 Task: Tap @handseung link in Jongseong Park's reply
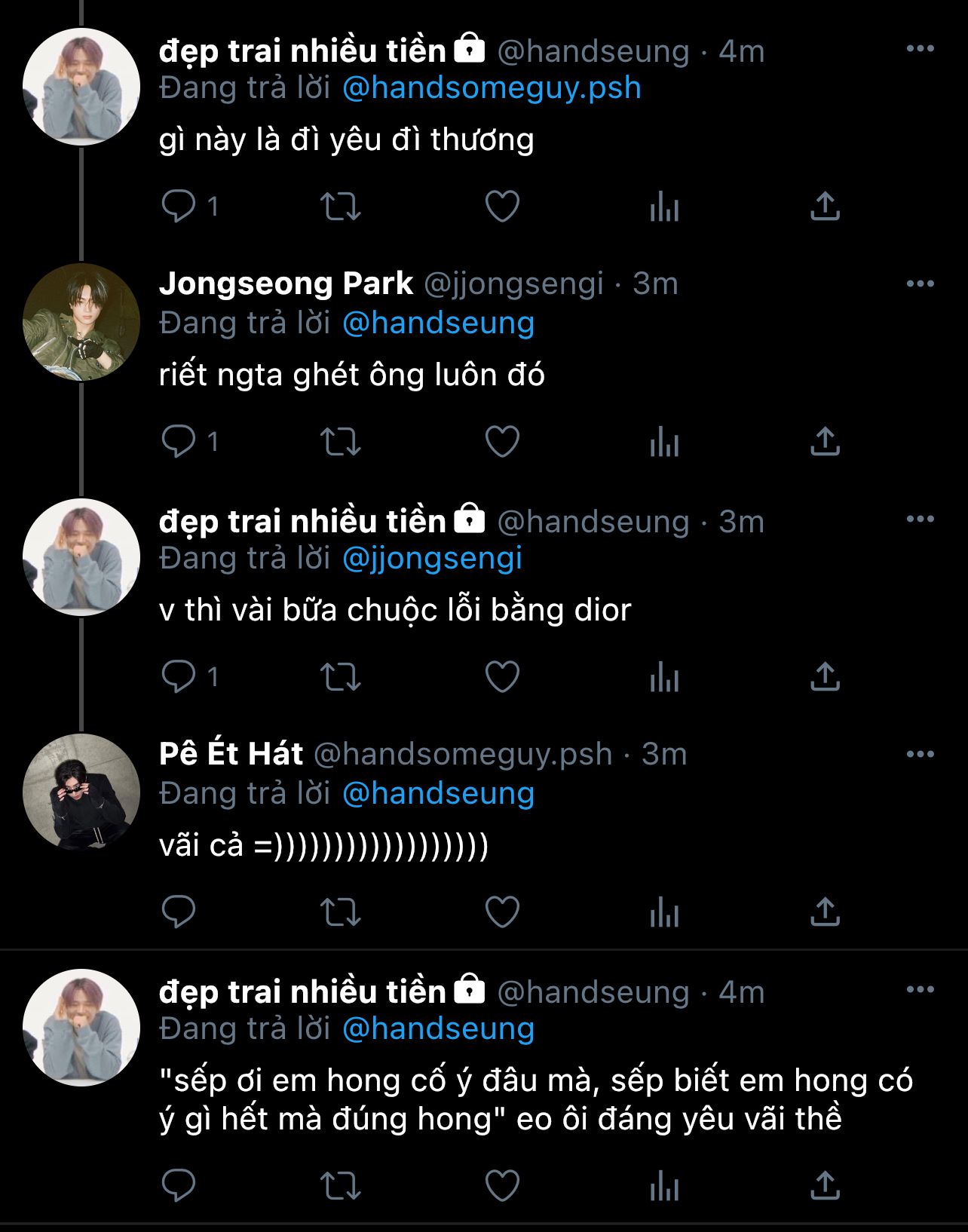tap(438, 323)
